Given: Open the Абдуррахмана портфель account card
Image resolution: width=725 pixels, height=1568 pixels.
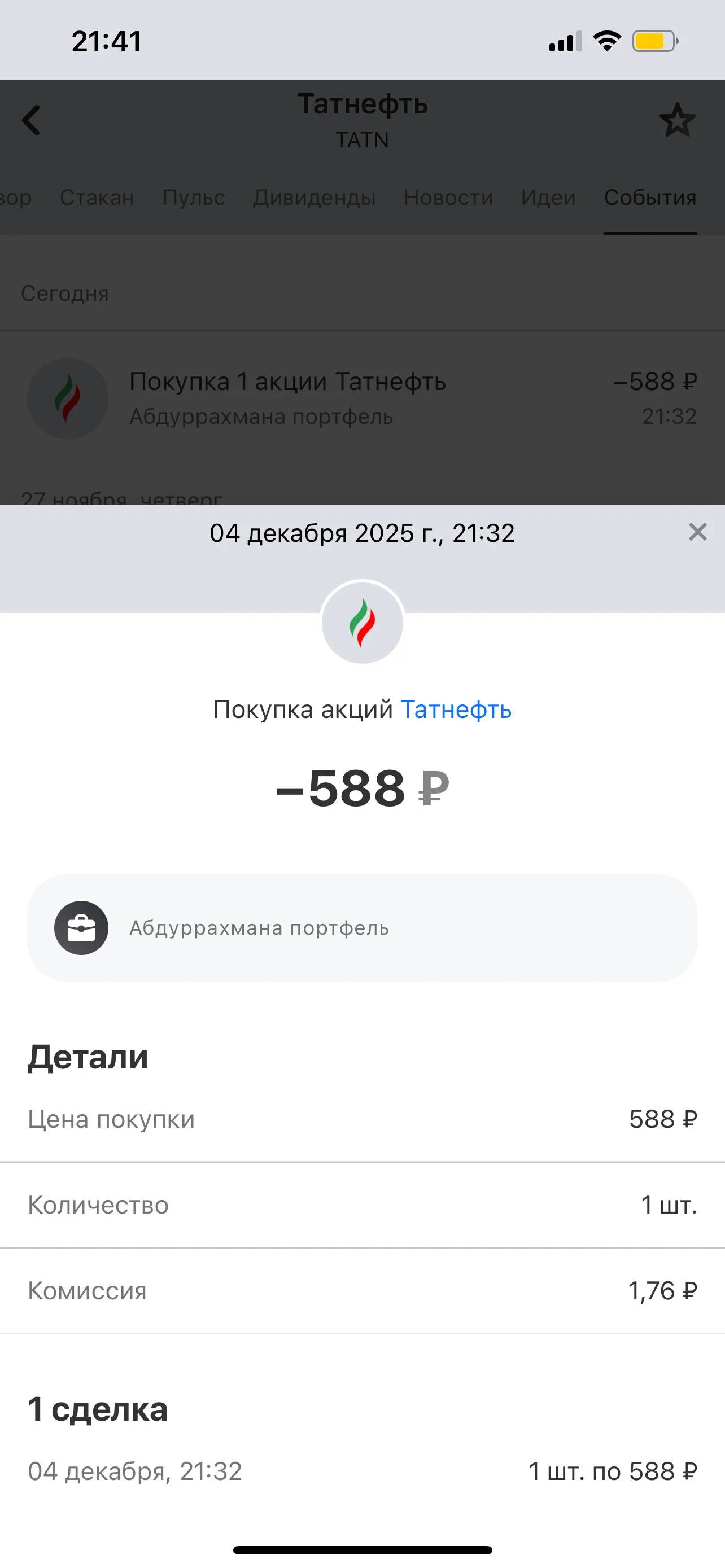Looking at the screenshot, I should 362,928.
